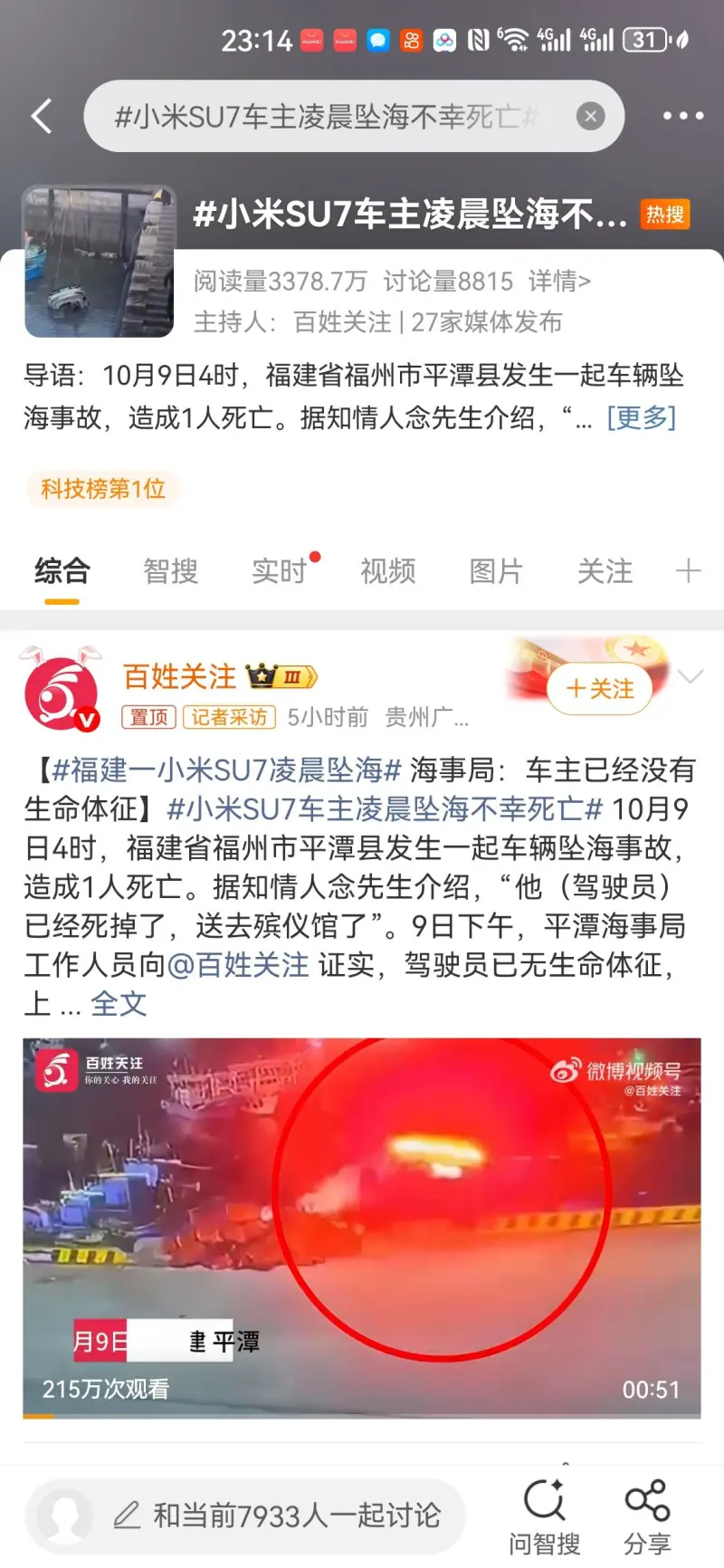This screenshot has height=1568, width=724.
Task: Read the full post via 全文
Action: 119,1004
